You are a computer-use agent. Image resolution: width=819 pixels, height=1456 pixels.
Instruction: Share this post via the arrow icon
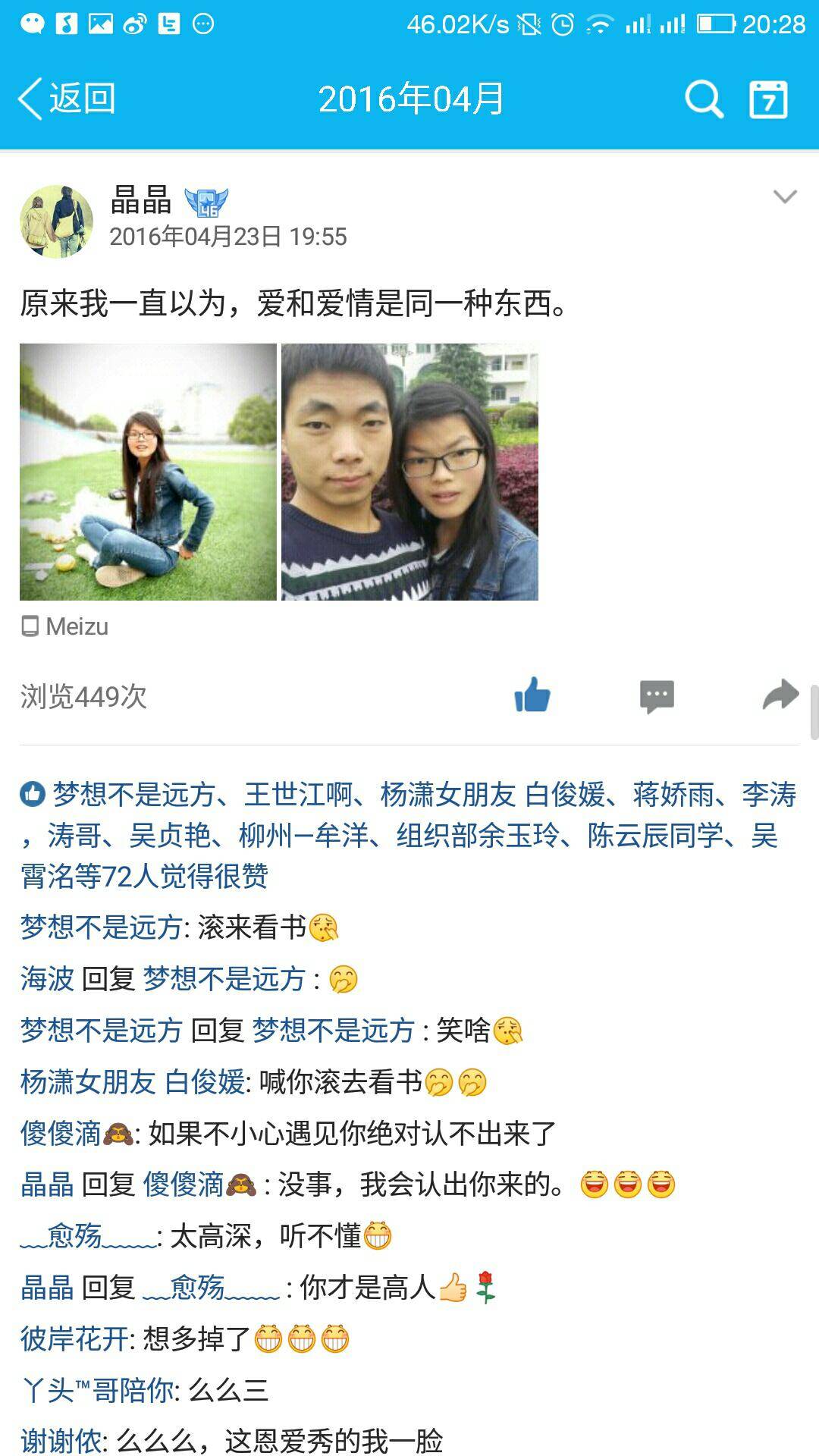tap(780, 695)
